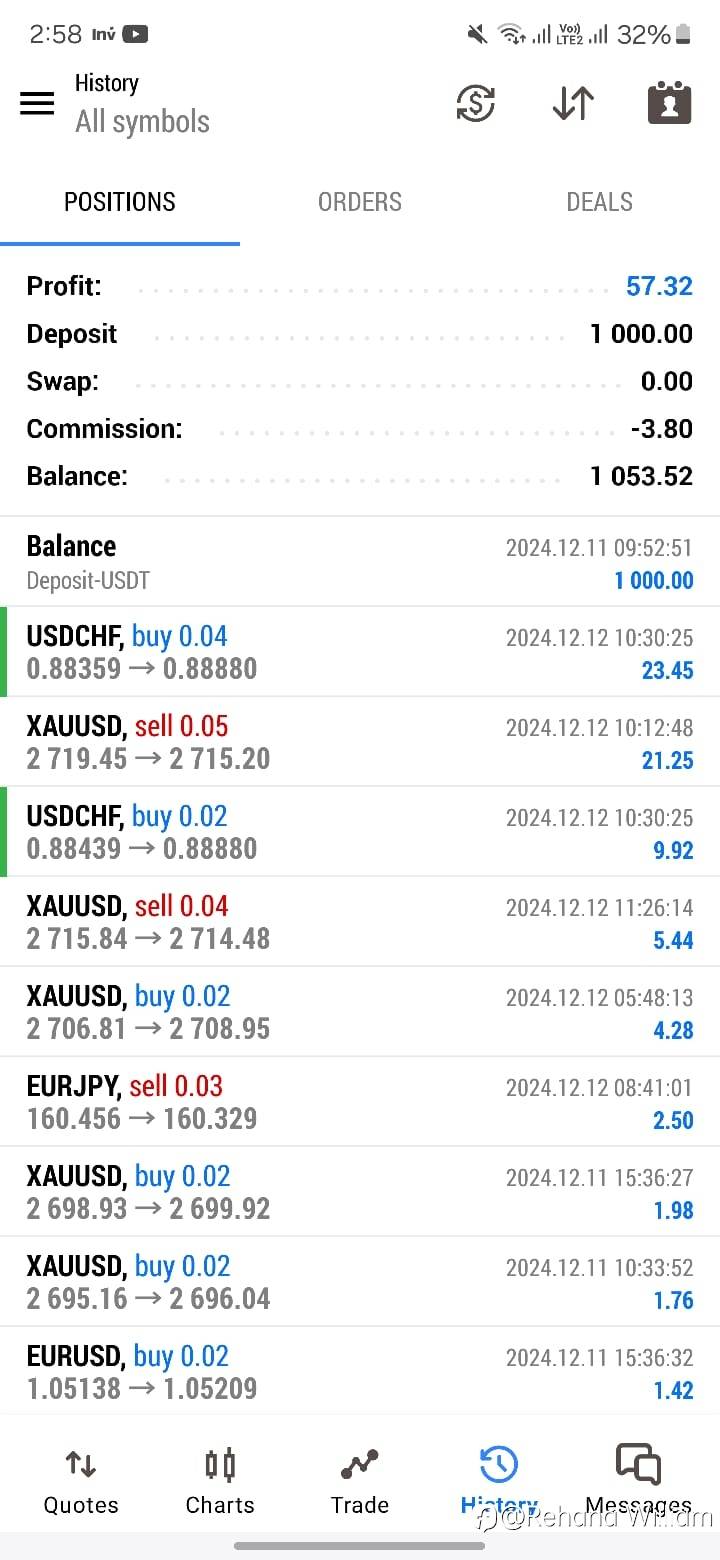
Task: Open the Charts tab
Action: pyautogui.click(x=220, y=1482)
